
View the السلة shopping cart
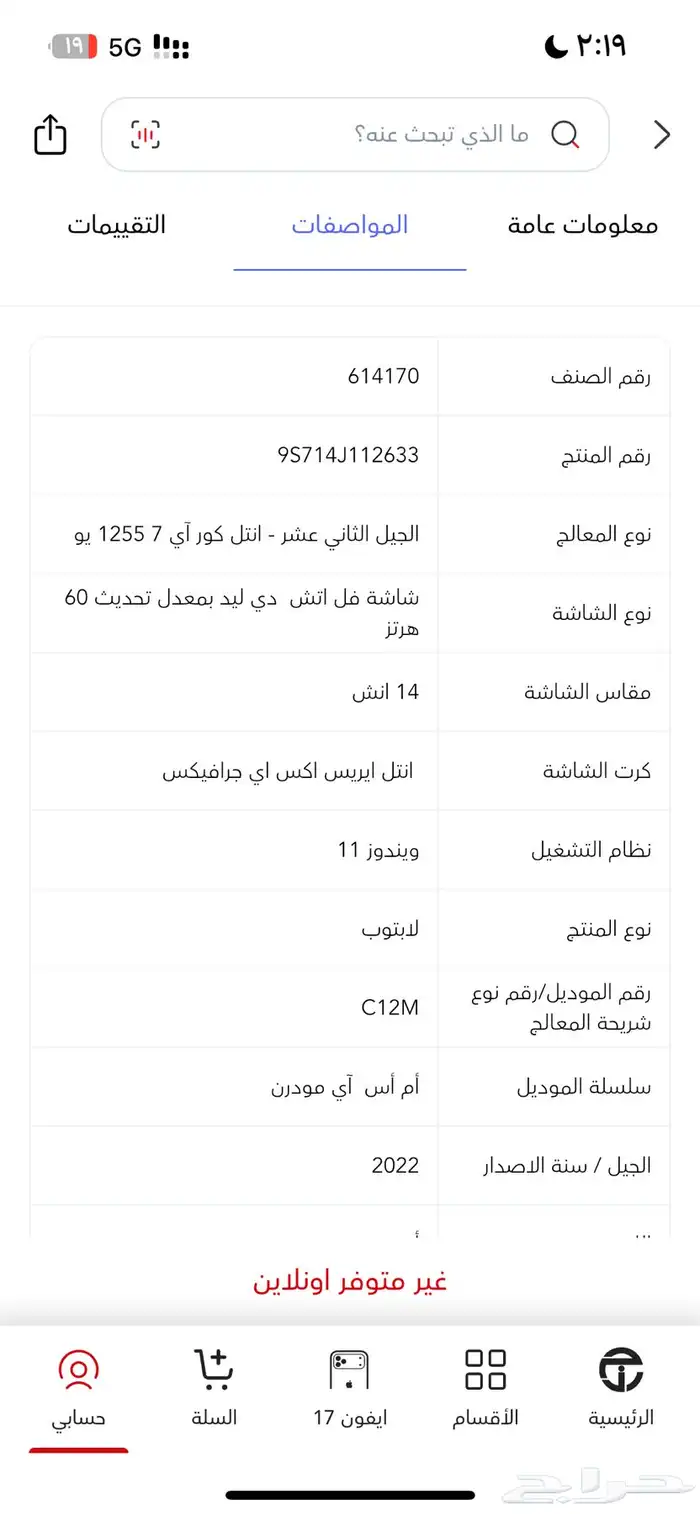pos(214,1387)
